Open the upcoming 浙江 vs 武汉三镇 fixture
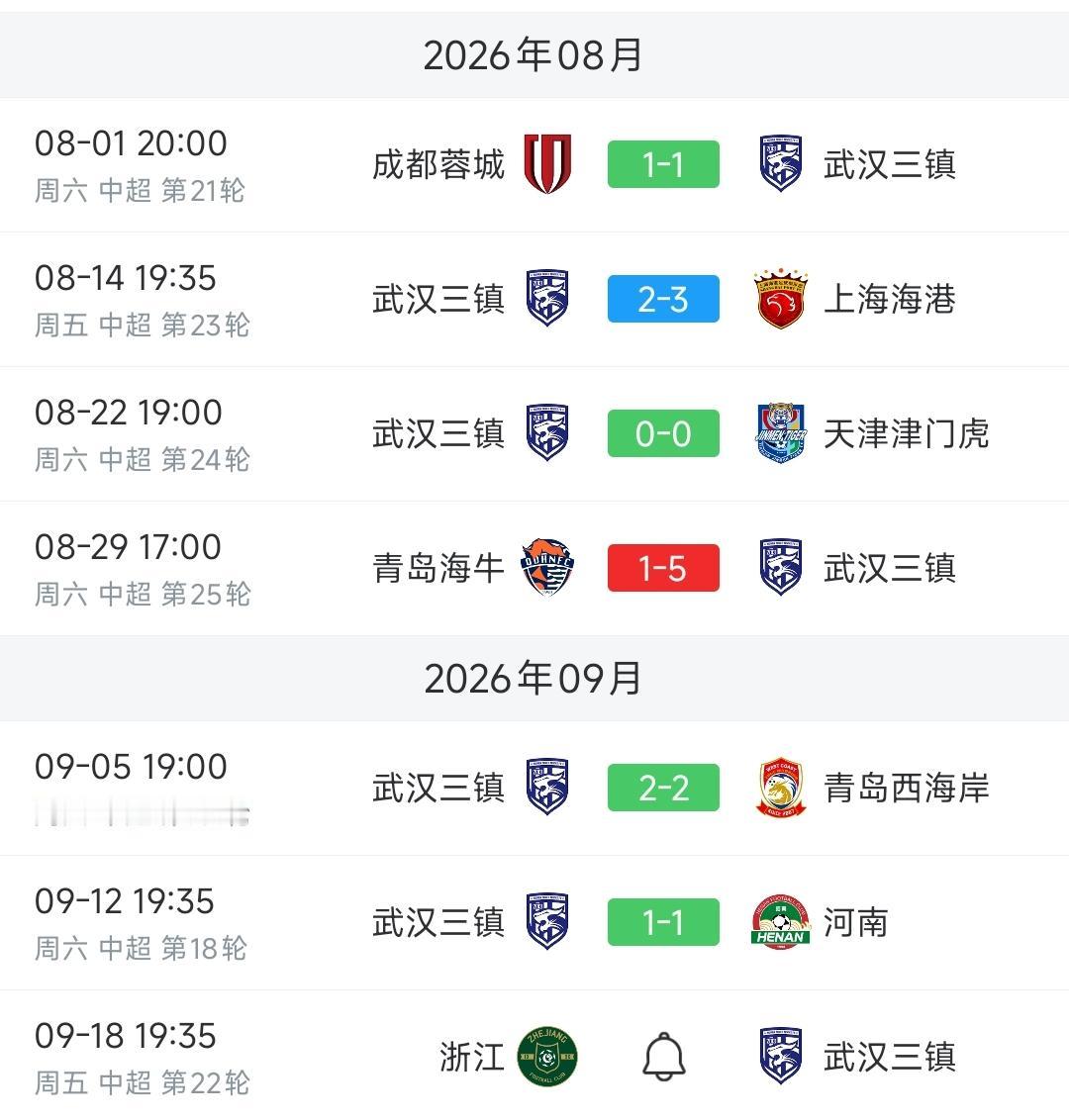This screenshot has width=1069, height=1120. pyautogui.click(x=534, y=1056)
